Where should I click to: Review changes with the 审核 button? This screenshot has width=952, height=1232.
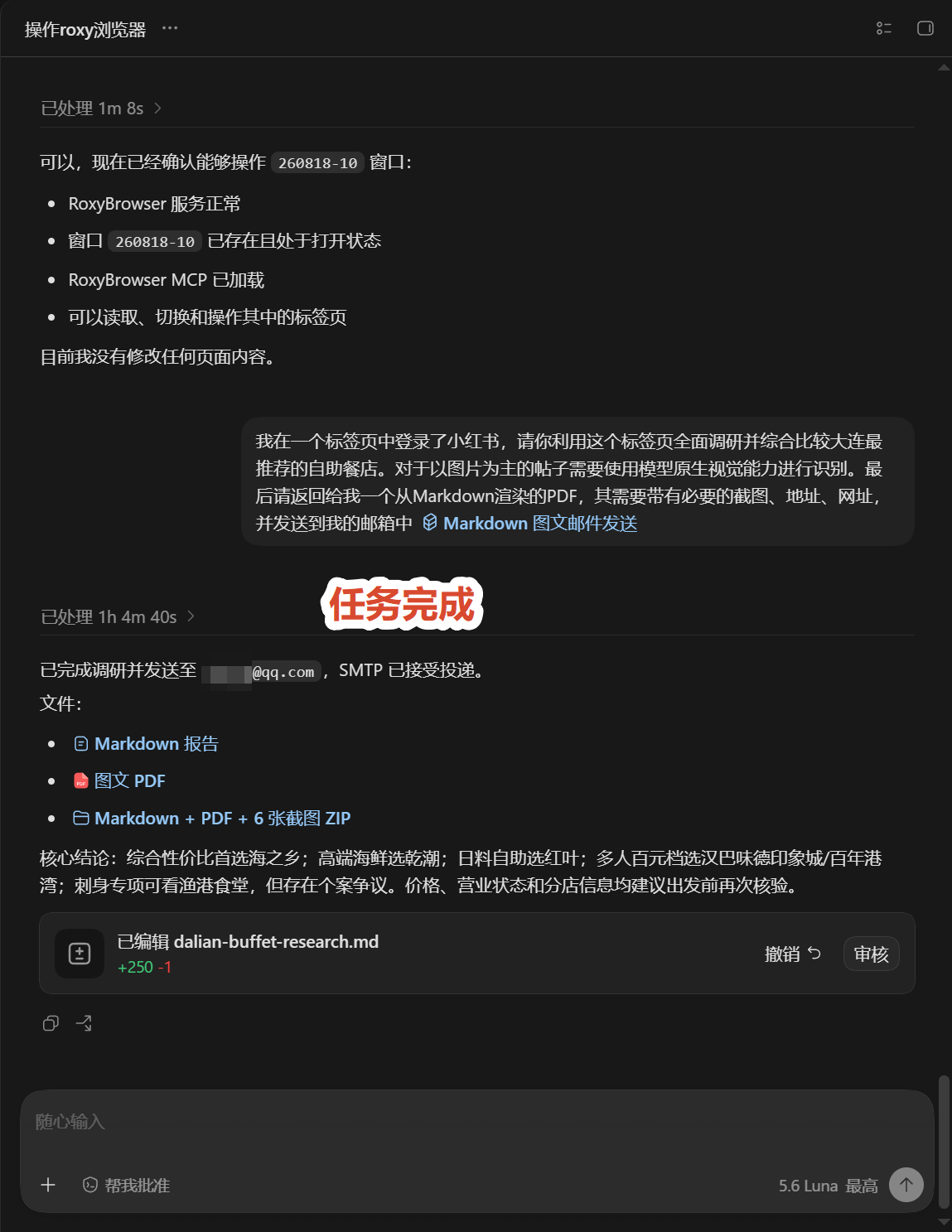click(x=871, y=954)
